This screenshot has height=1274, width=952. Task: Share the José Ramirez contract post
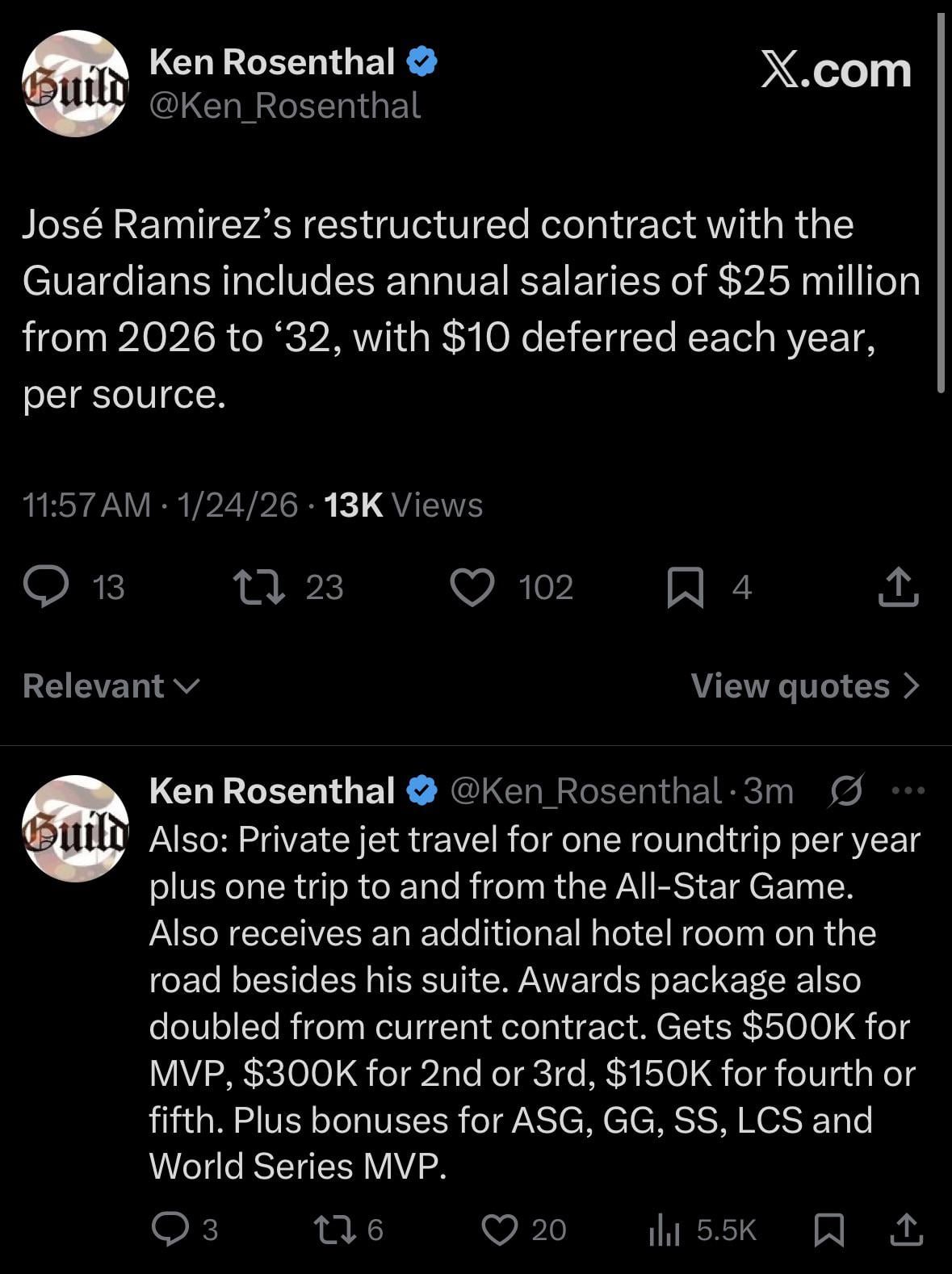pyautogui.click(x=898, y=587)
